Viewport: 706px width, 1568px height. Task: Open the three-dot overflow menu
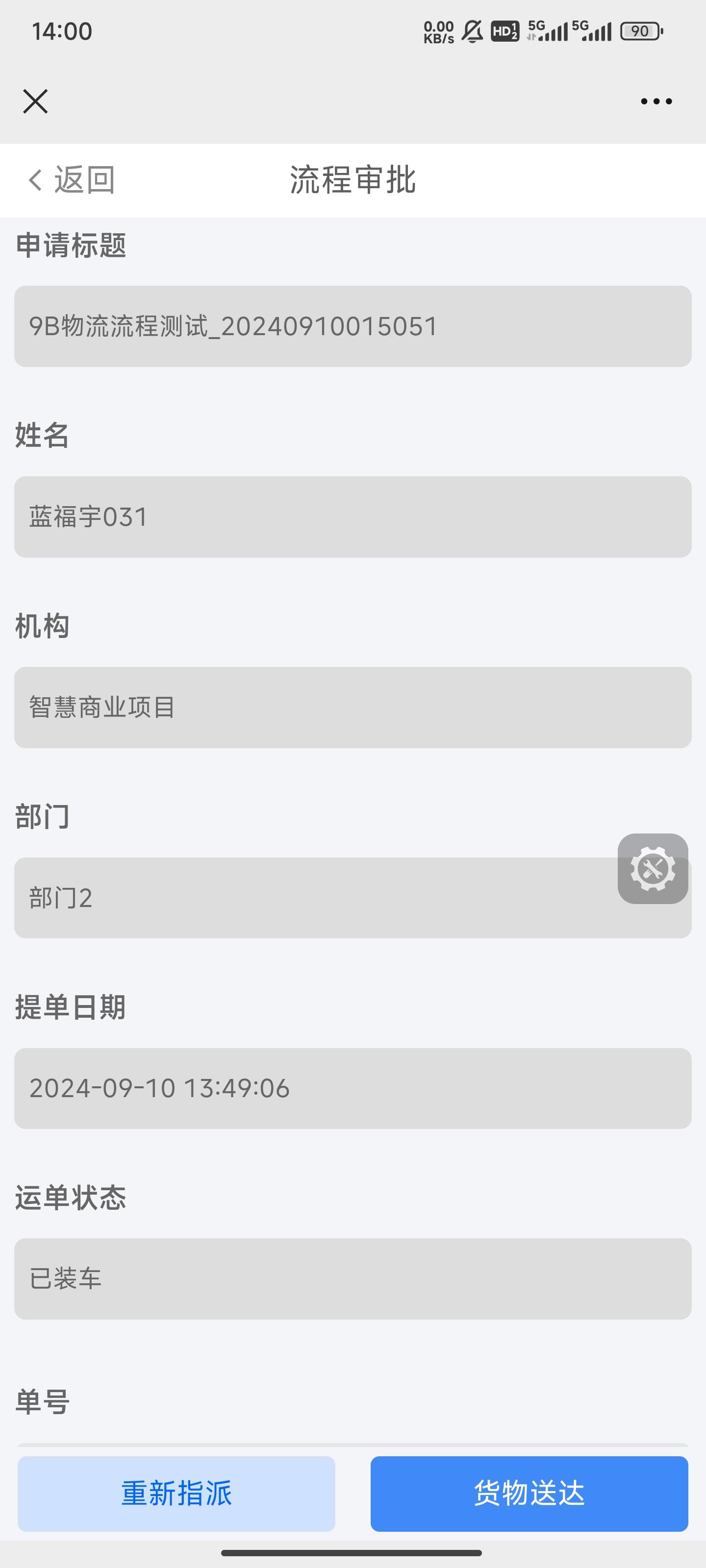656,101
